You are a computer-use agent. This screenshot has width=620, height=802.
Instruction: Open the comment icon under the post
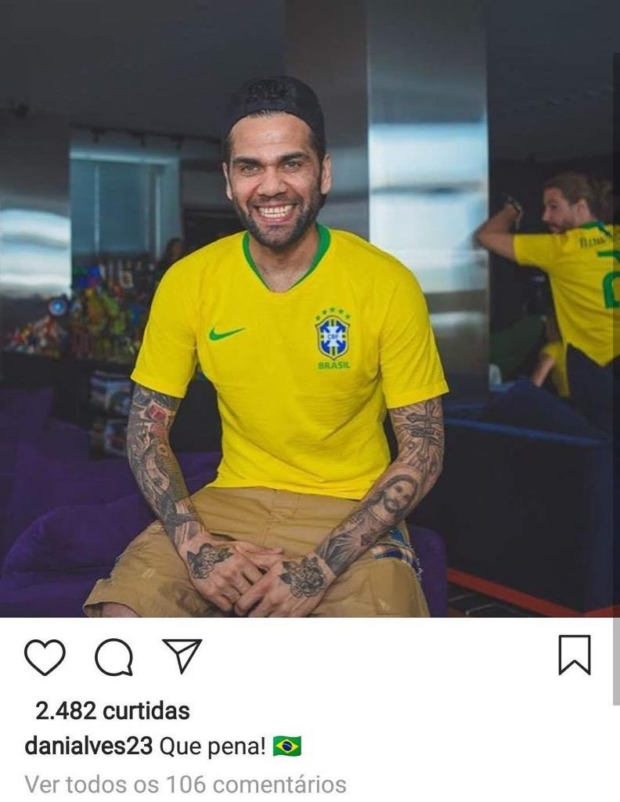[113, 657]
